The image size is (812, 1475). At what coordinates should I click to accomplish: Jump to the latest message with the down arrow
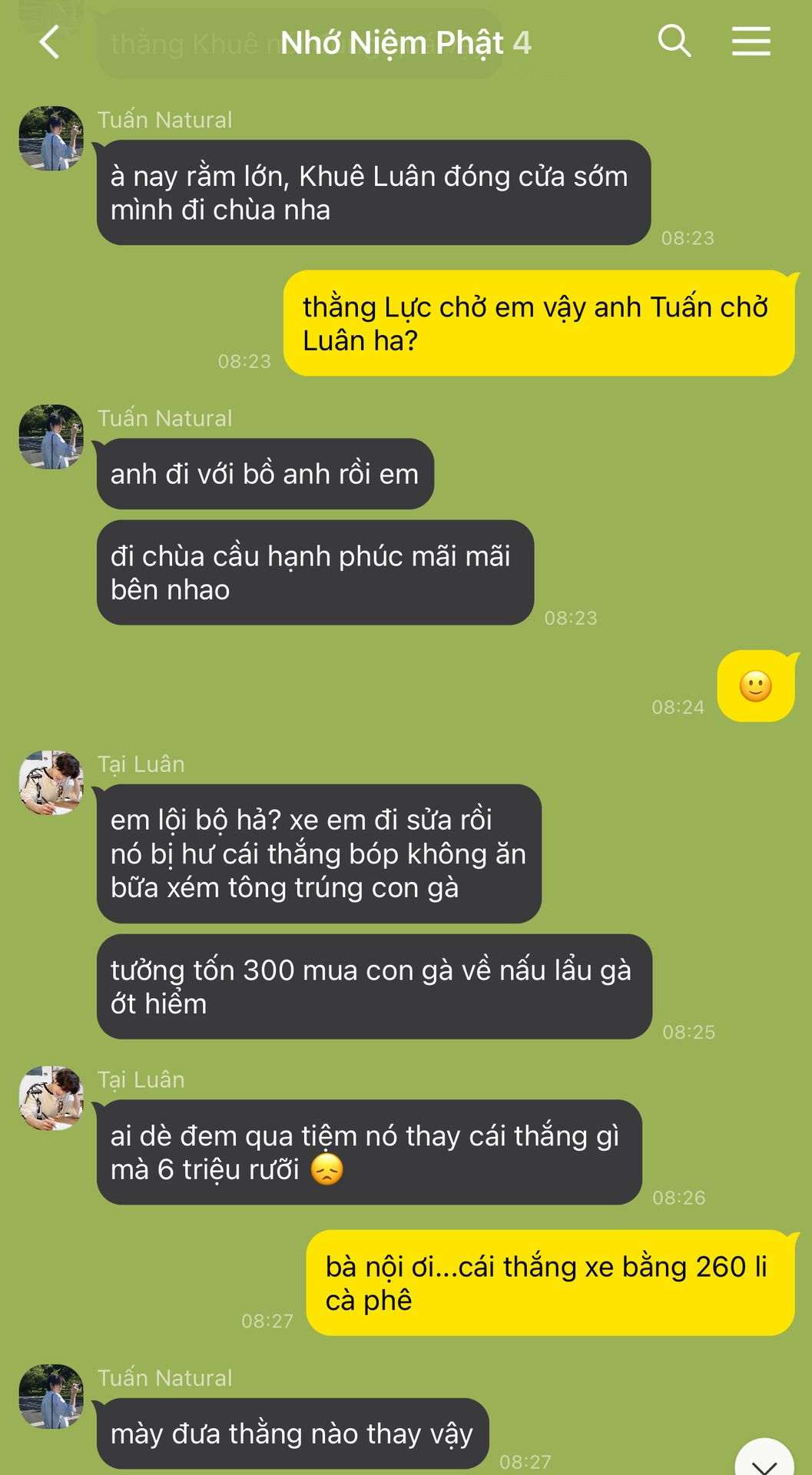pyautogui.click(x=764, y=1458)
